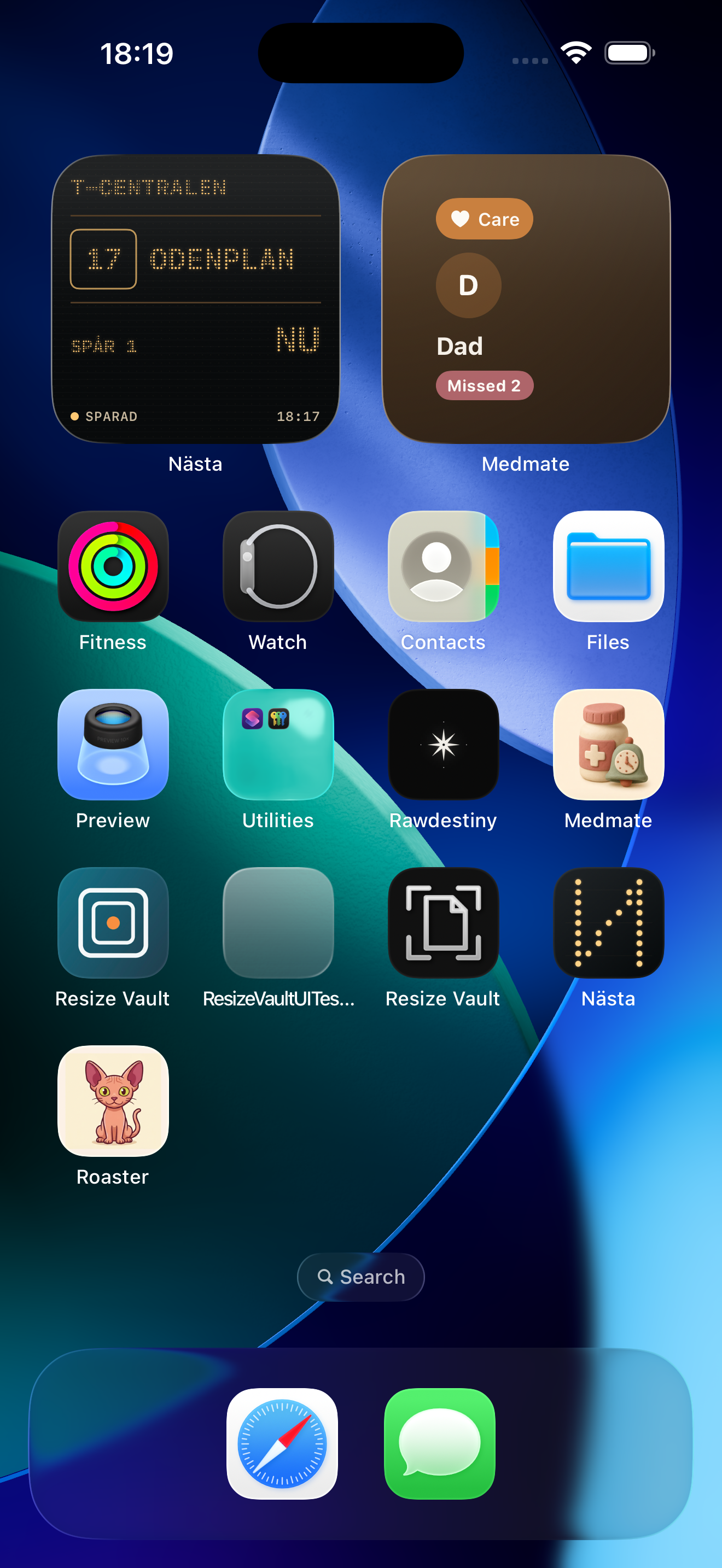Screen dimensions: 722x1568
Task: Open the Medmate Dad care widget
Action: click(x=526, y=299)
